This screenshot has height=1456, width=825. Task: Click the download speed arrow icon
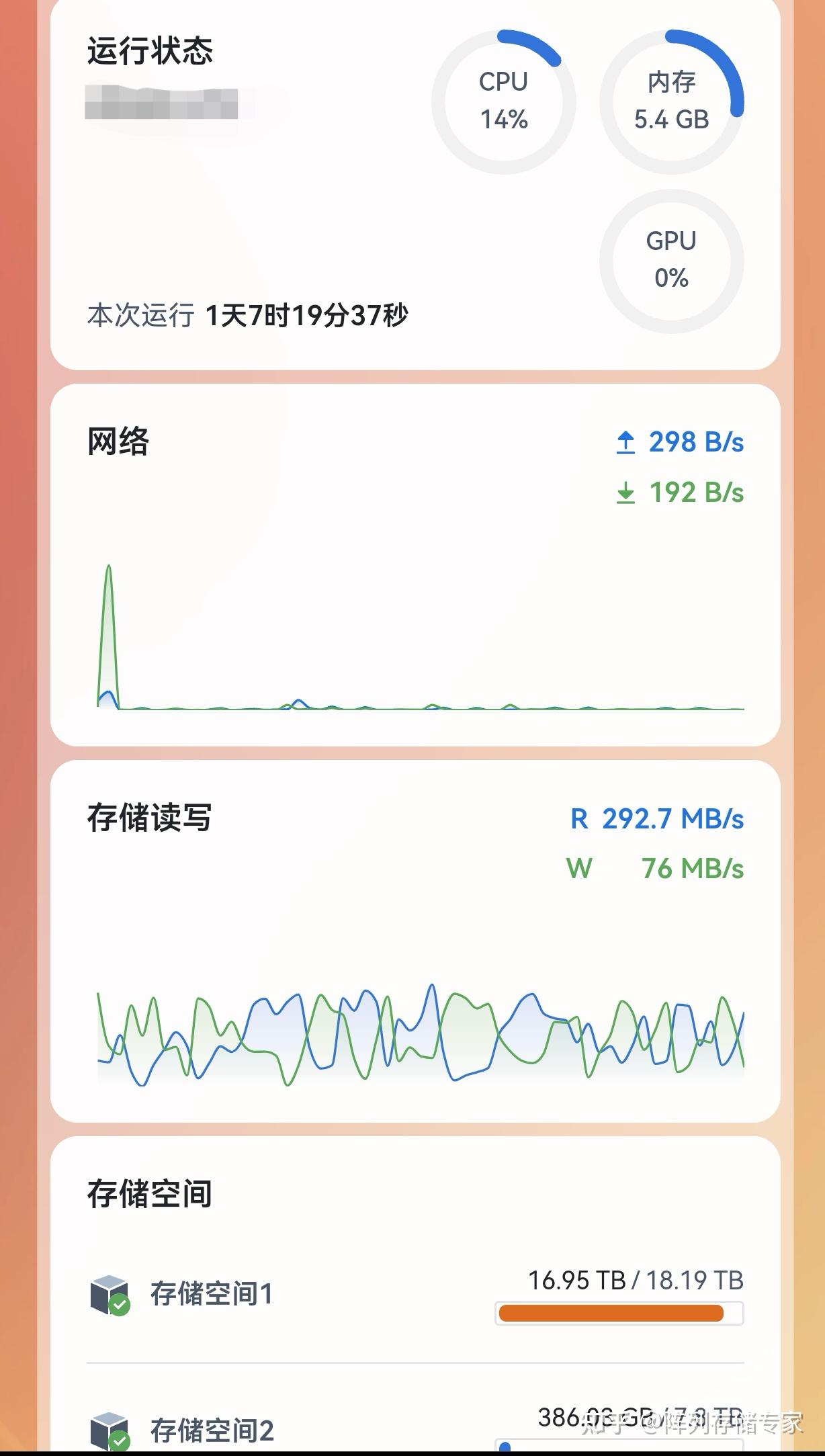[625, 492]
